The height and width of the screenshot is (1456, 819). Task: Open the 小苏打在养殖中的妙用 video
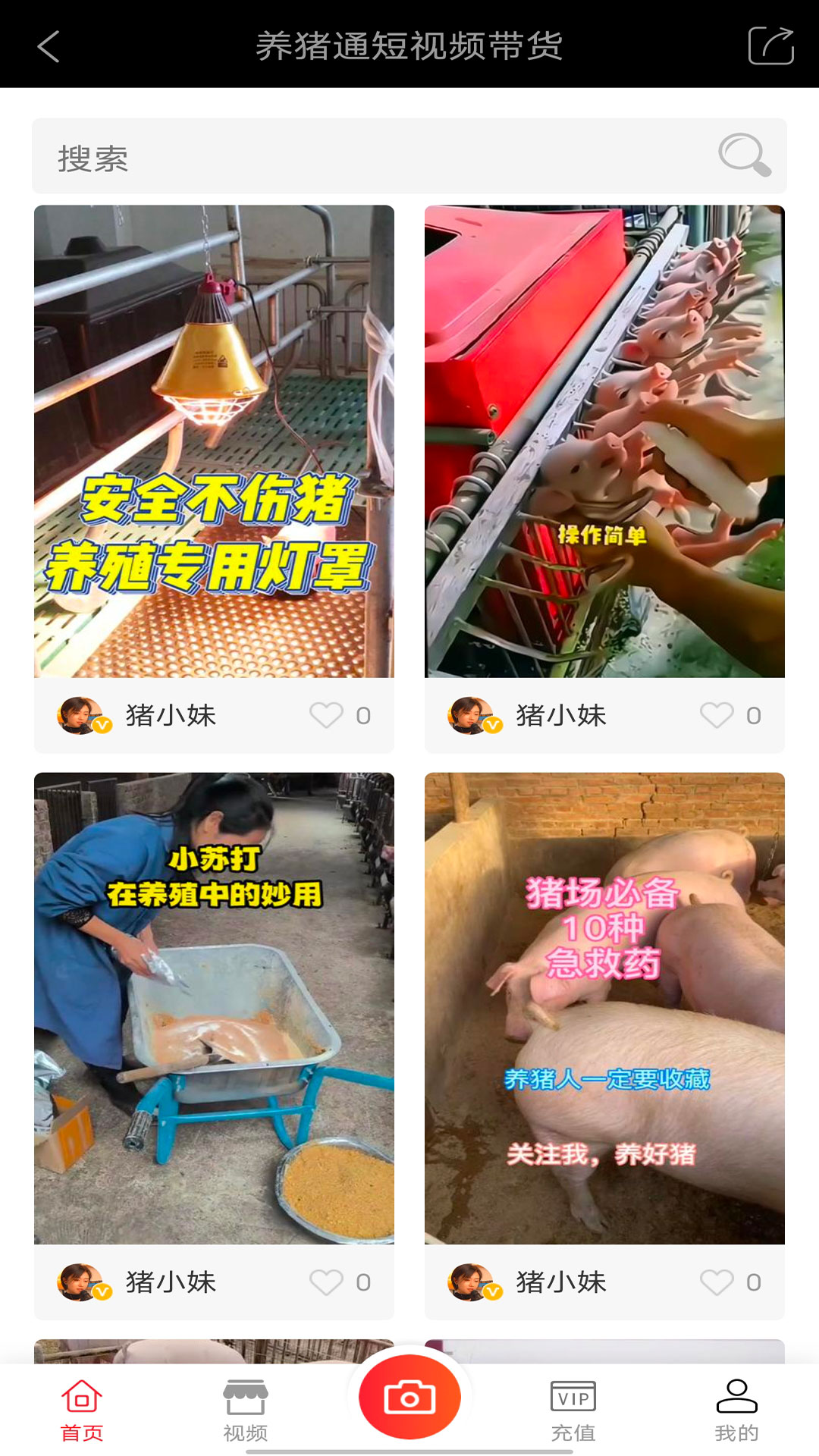point(214,1009)
